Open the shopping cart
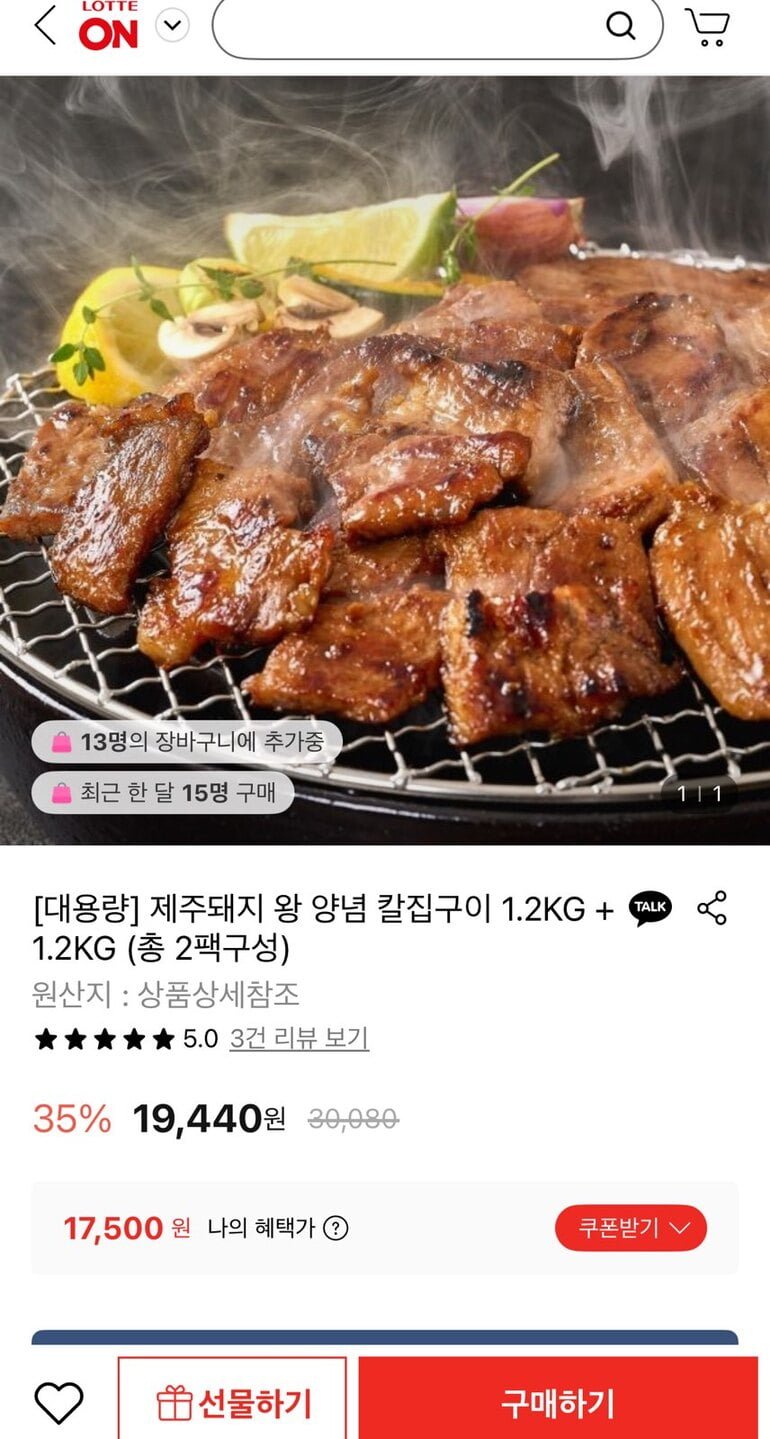 click(x=707, y=27)
